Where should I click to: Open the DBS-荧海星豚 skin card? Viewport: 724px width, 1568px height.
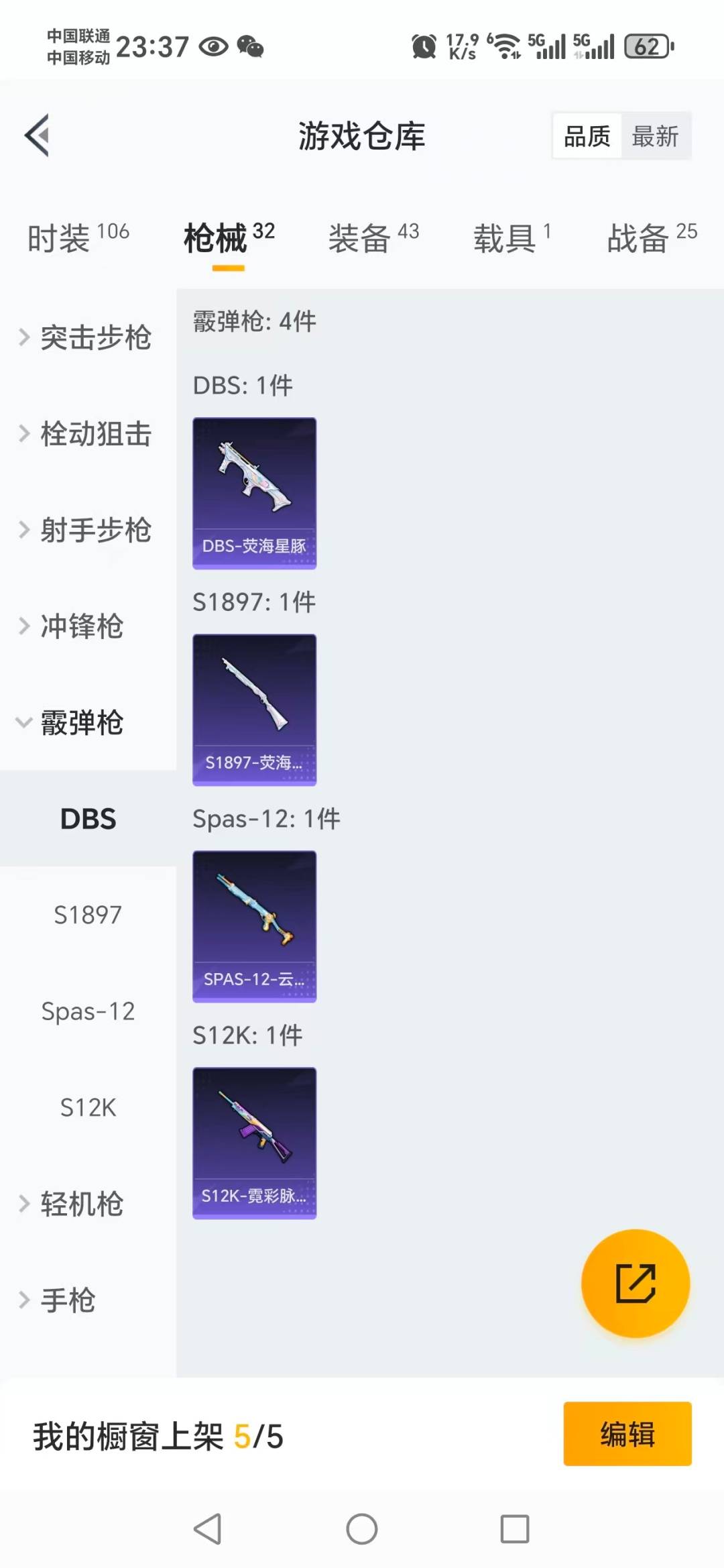point(254,493)
